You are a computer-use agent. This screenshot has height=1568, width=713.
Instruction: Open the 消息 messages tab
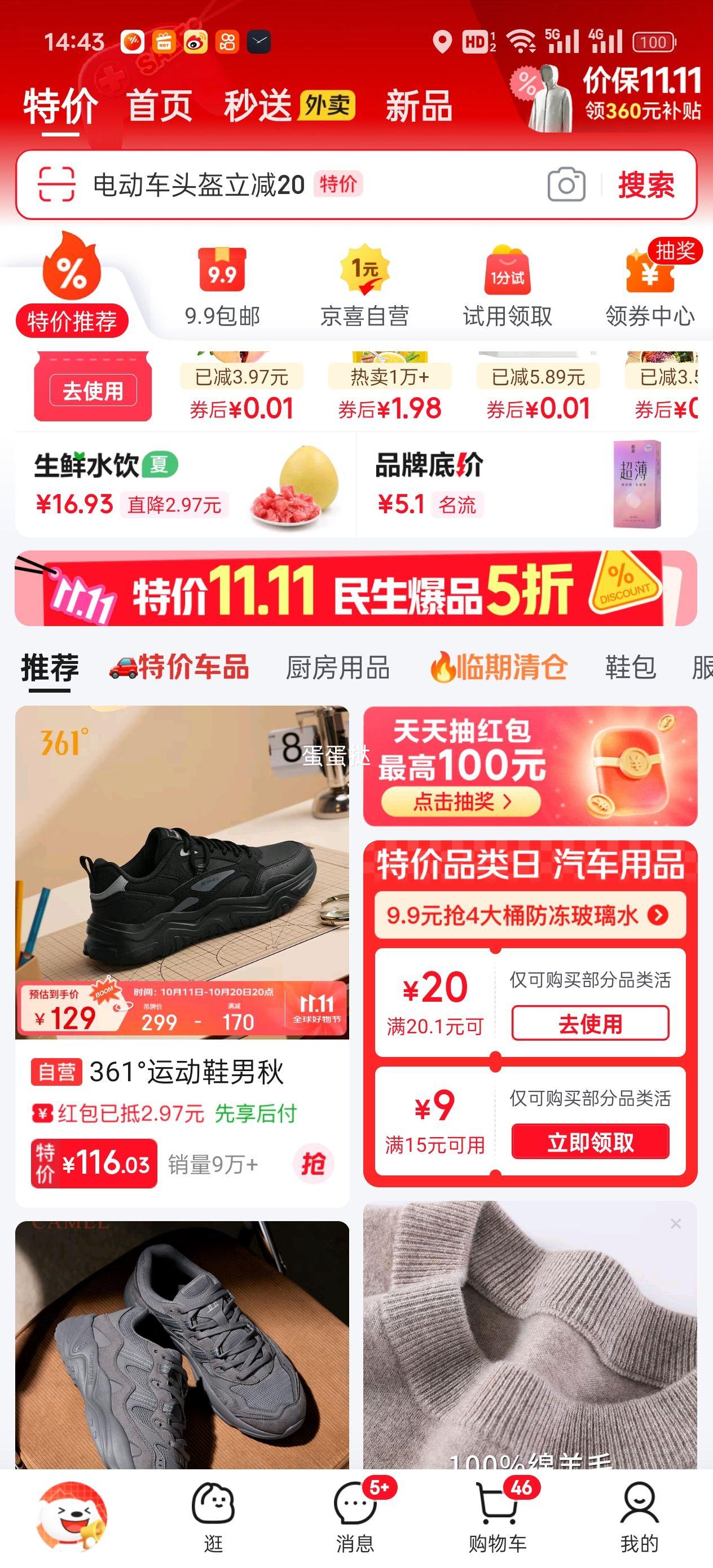tap(355, 1517)
